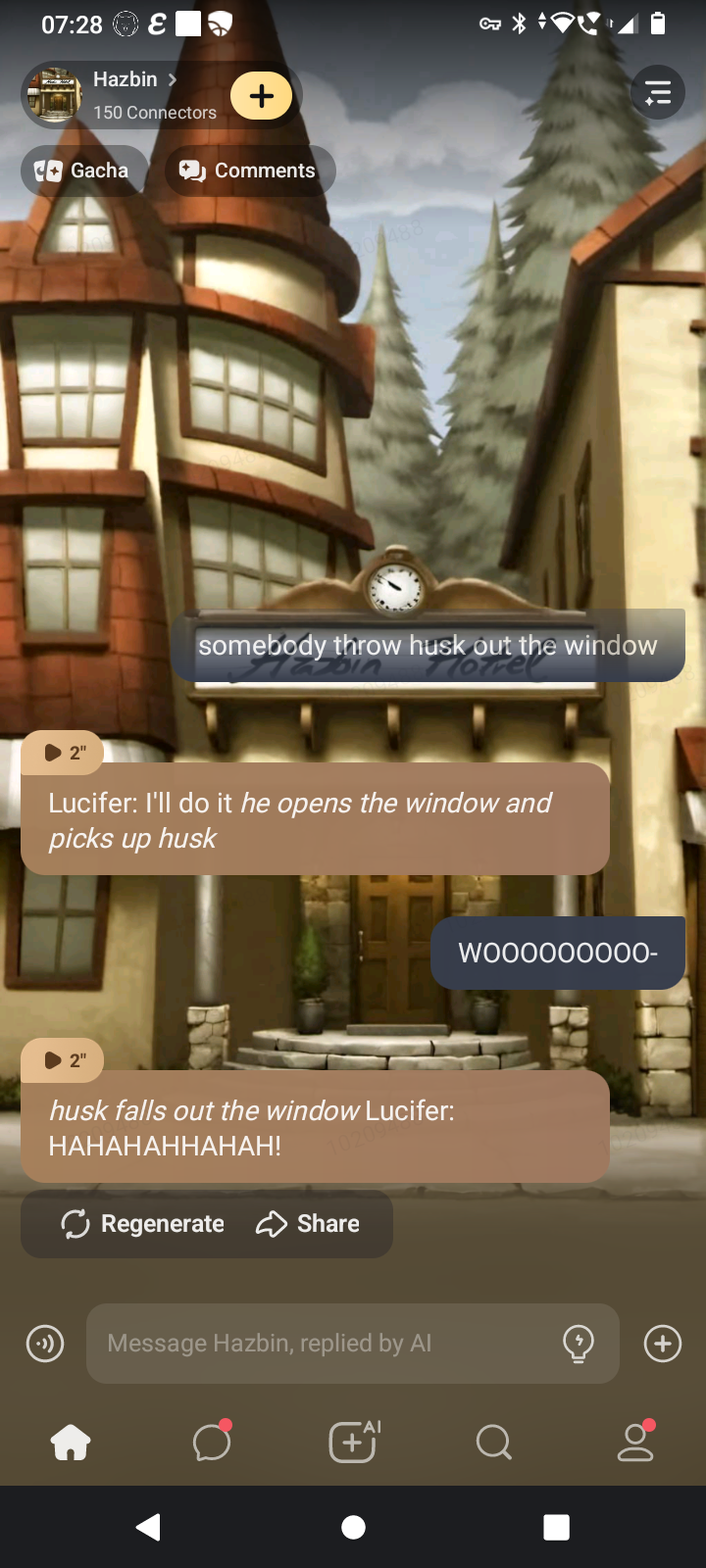Switch to the Chats tab
The image size is (706, 1568).
point(212,1443)
